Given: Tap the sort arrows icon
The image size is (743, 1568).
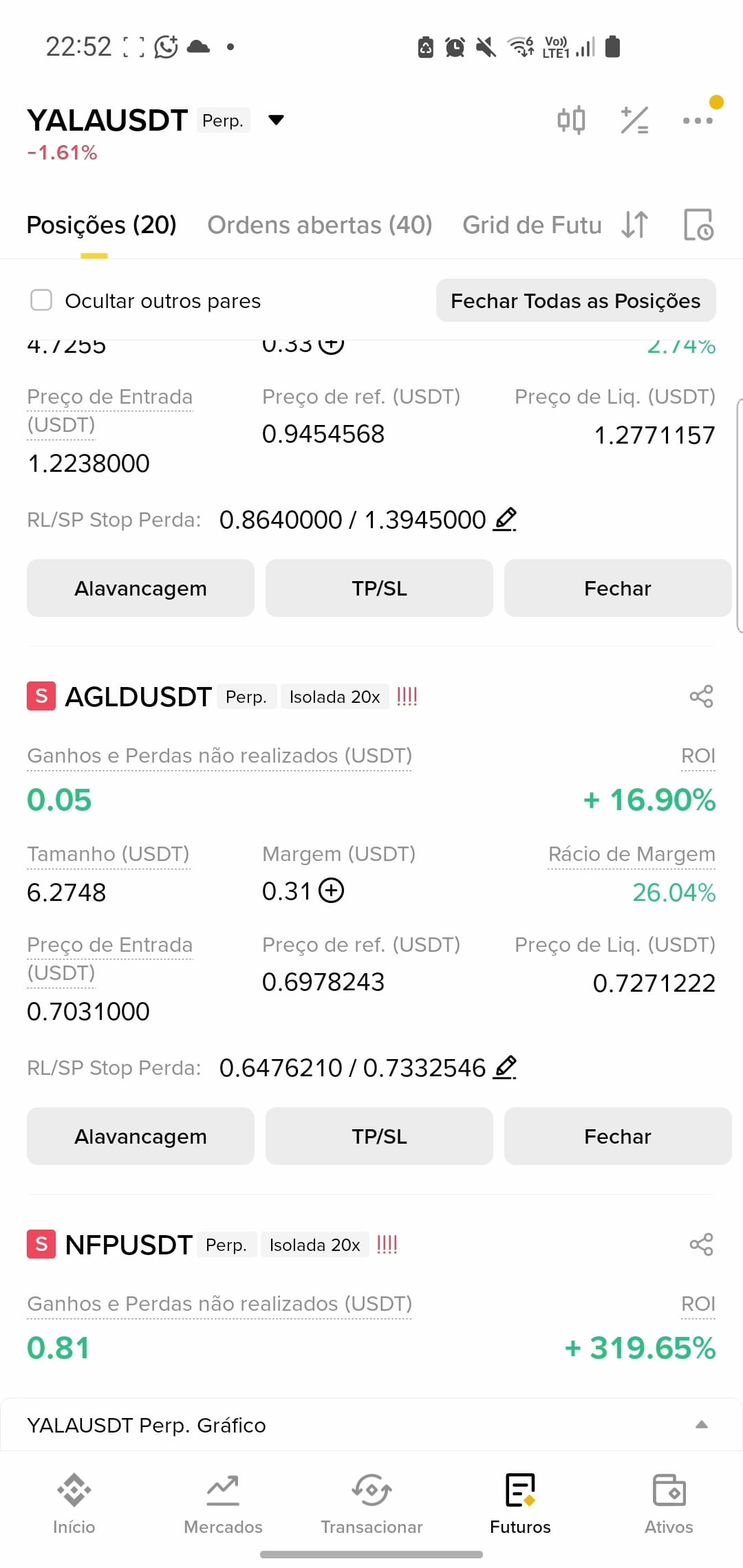Looking at the screenshot, I should [x=634, y=225].
